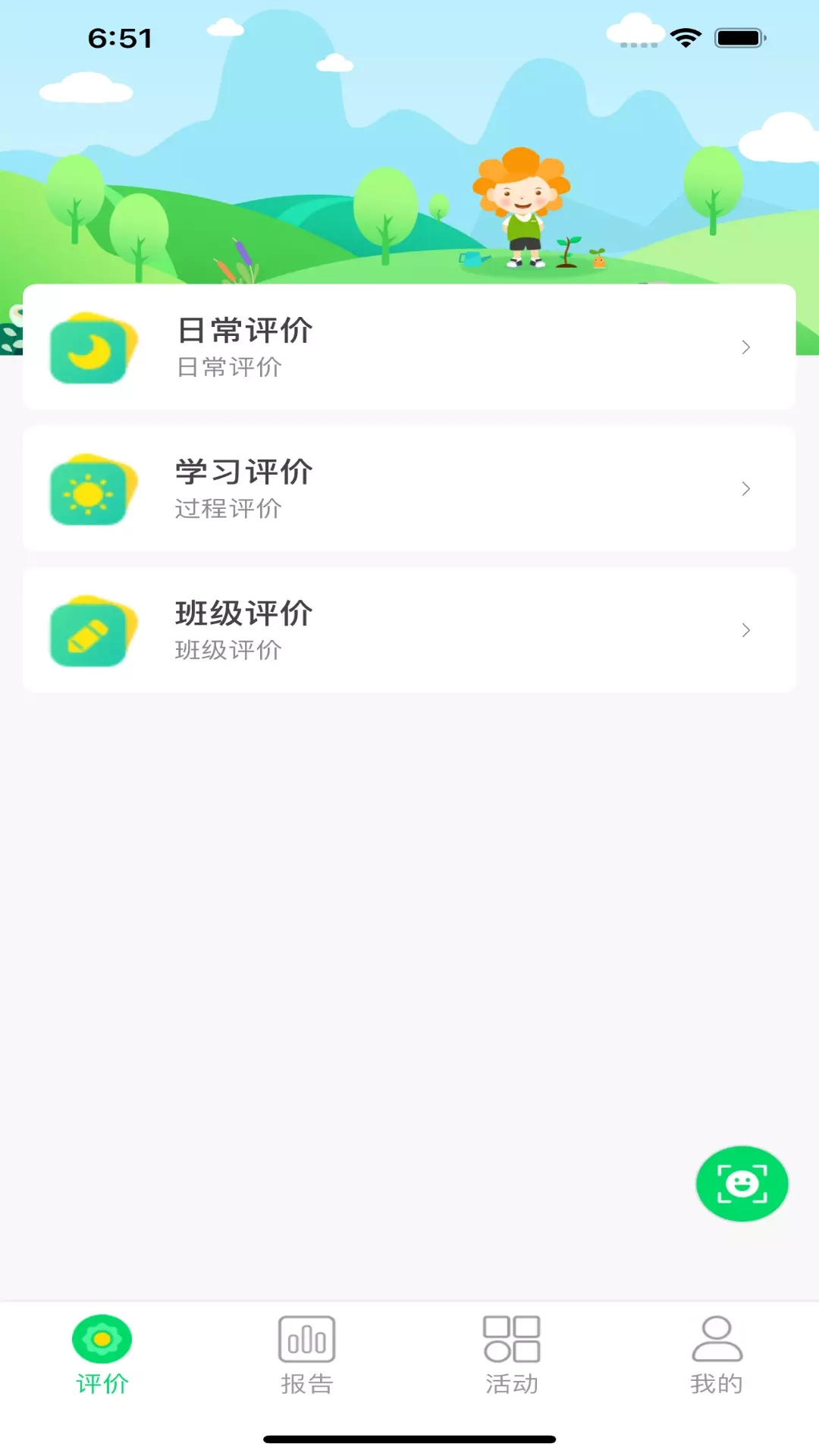This screenshot has height=1456, width=819.
Task: Open the 日常评价 card
Action: click(409, 347)
